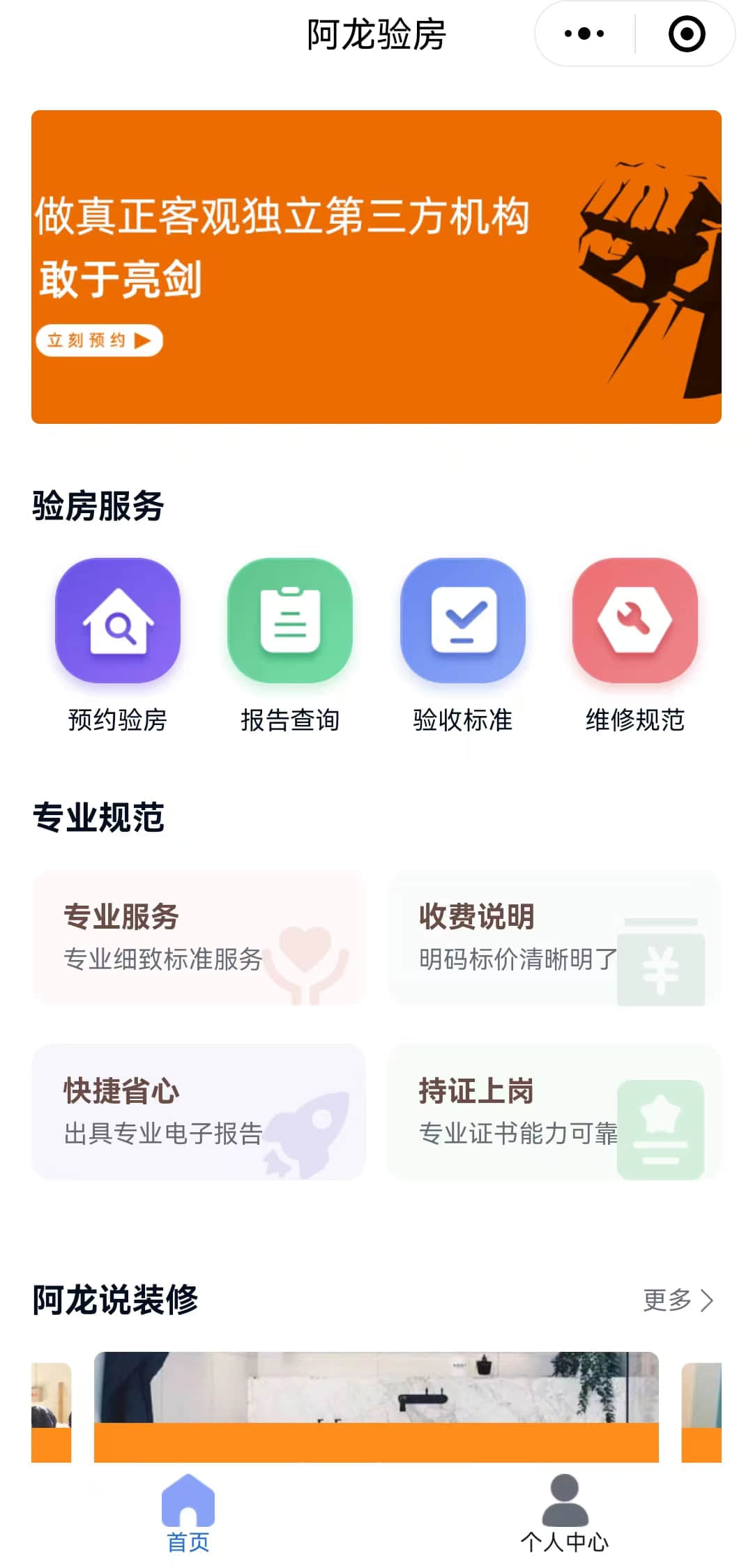Open the mini program more options menu
753x1568 pixels.
[x=584, y=33]
